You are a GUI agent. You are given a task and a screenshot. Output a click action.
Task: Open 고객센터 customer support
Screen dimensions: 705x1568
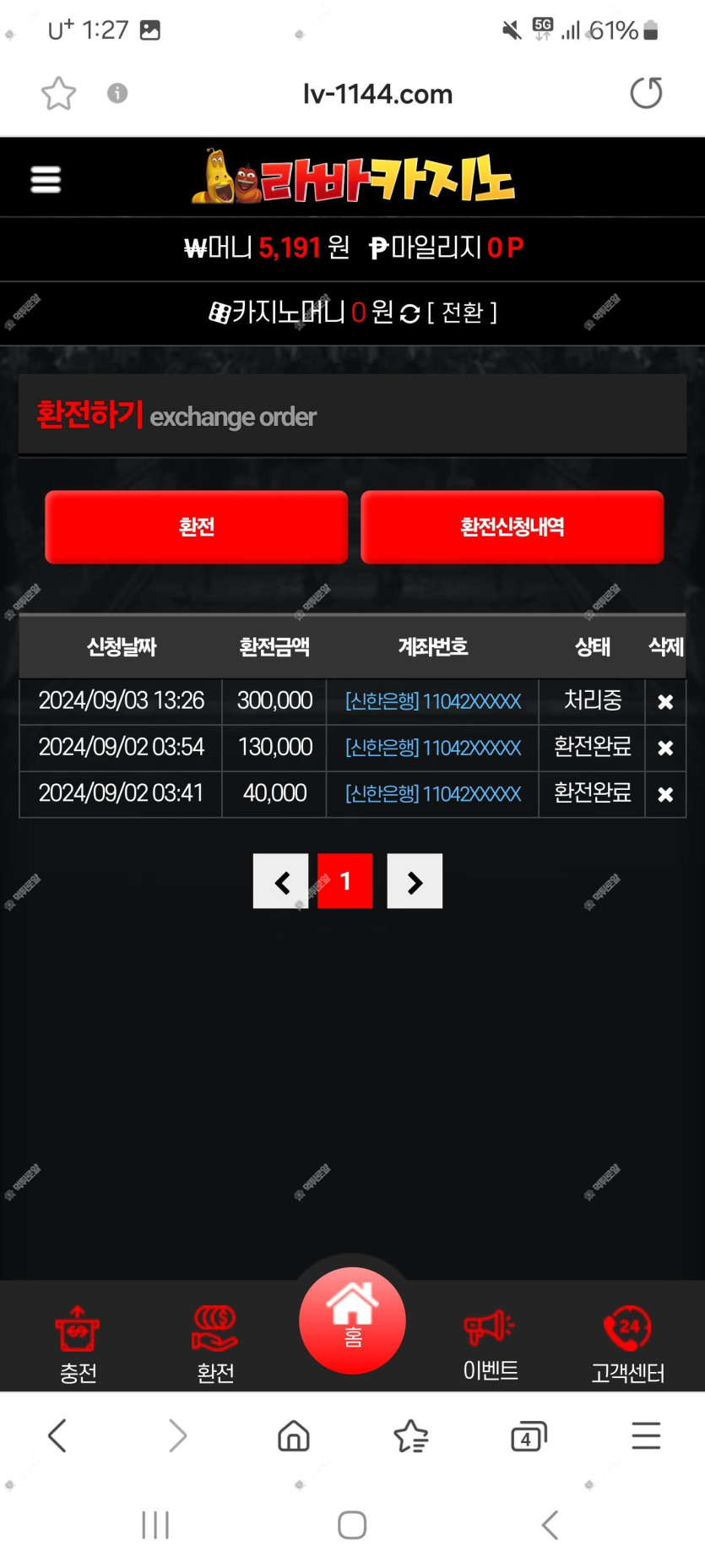coord(627,1343)
